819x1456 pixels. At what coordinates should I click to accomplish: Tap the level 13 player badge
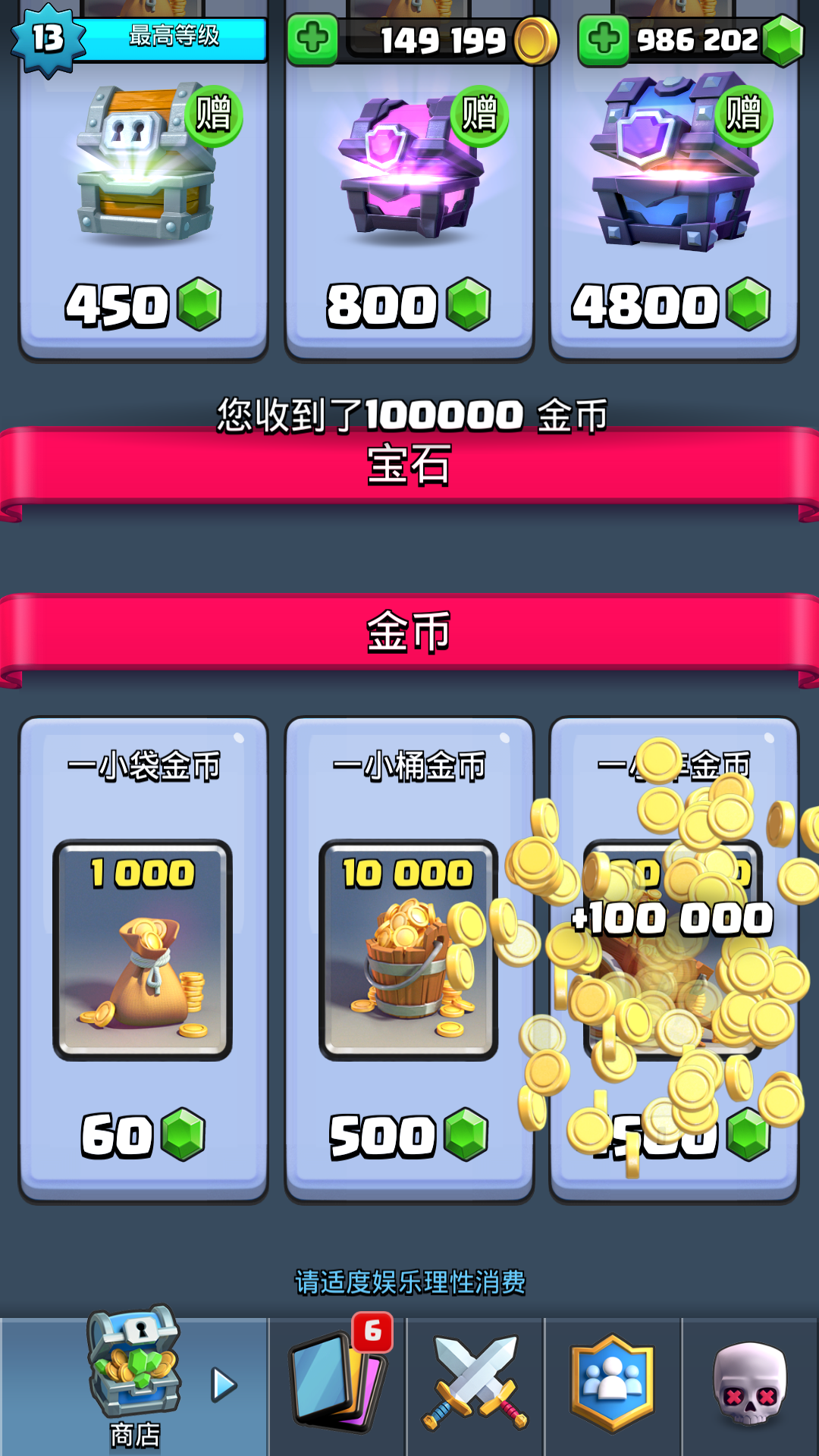coord(48,39)
